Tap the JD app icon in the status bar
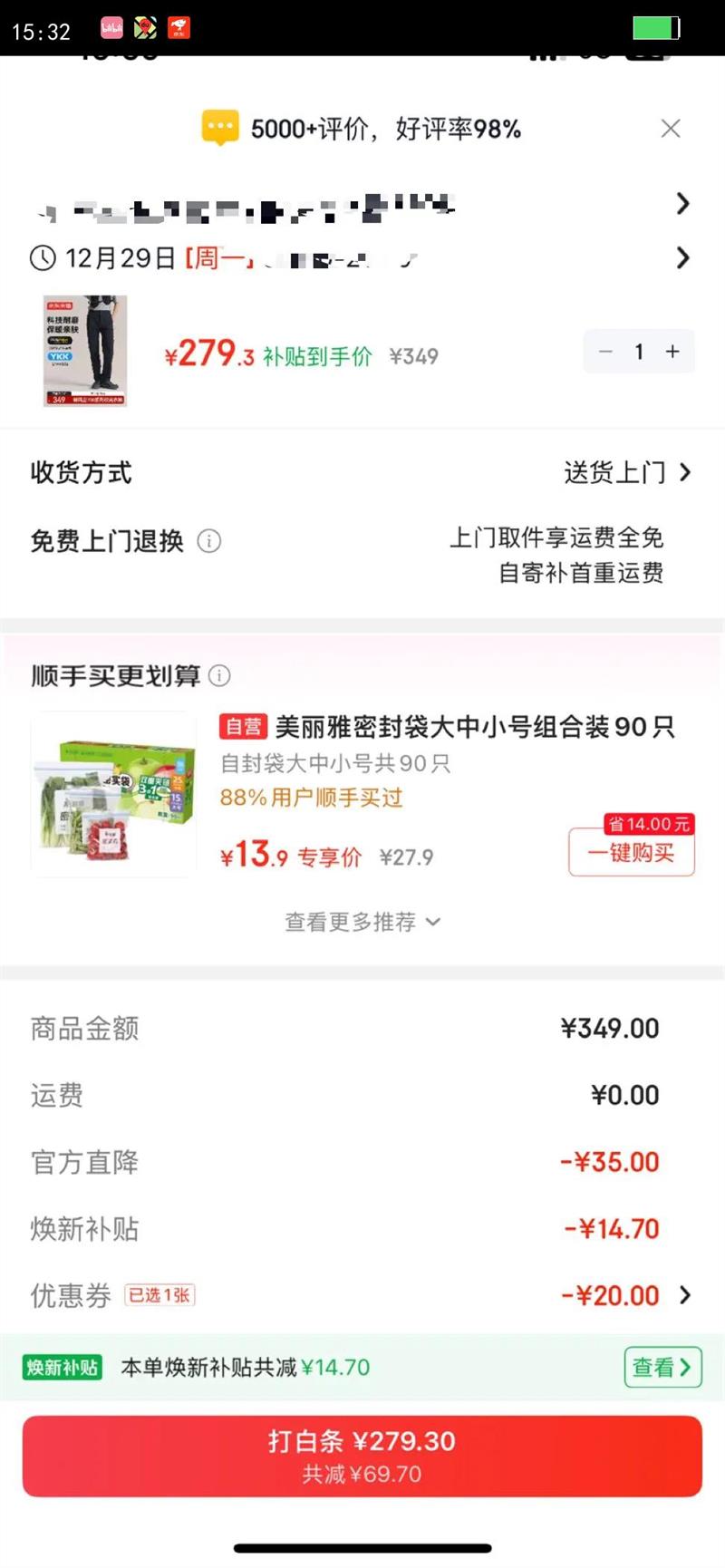The height and width of the screenshot is (1568, 725). [x=178, y=27]
